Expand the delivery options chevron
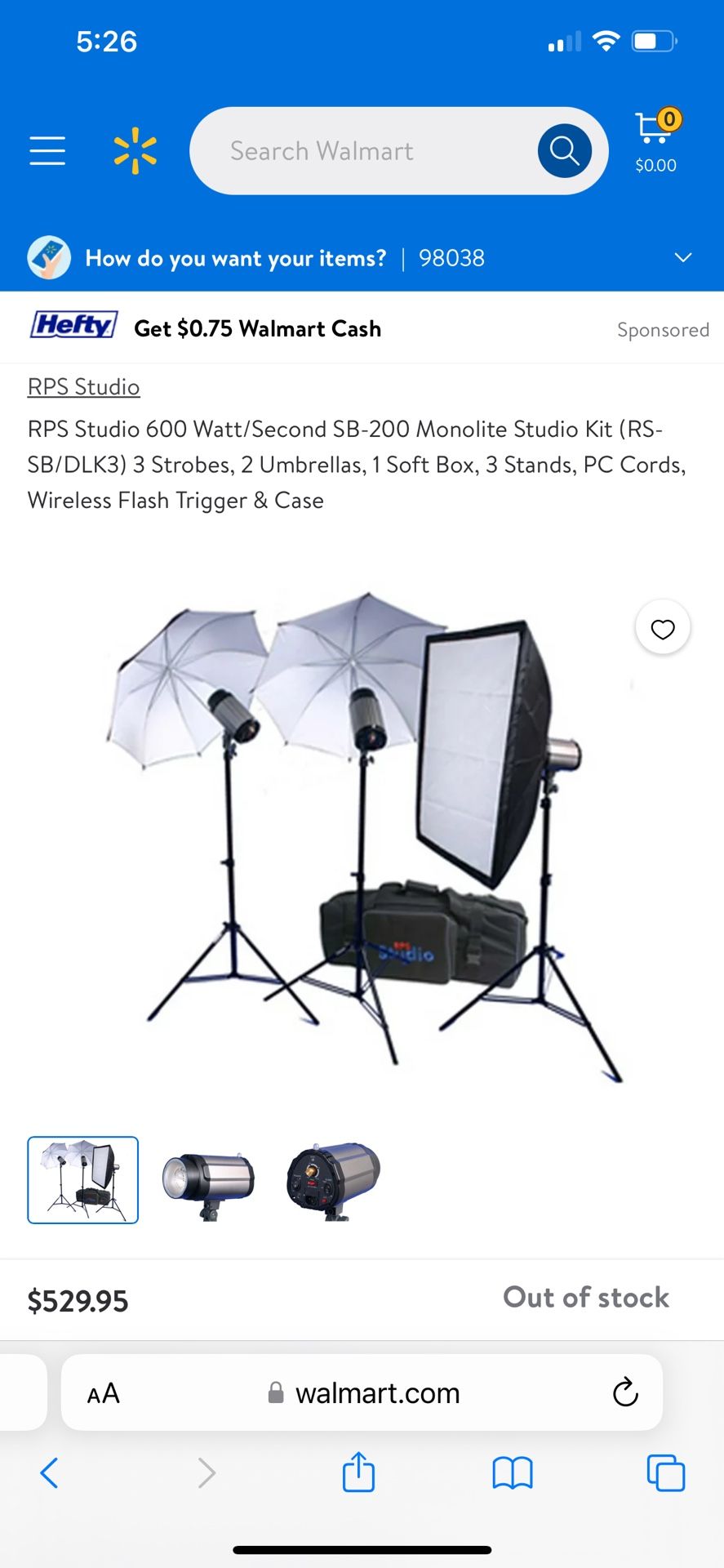The width and height of the screenshot is (724, 1568). click(682, 257)
